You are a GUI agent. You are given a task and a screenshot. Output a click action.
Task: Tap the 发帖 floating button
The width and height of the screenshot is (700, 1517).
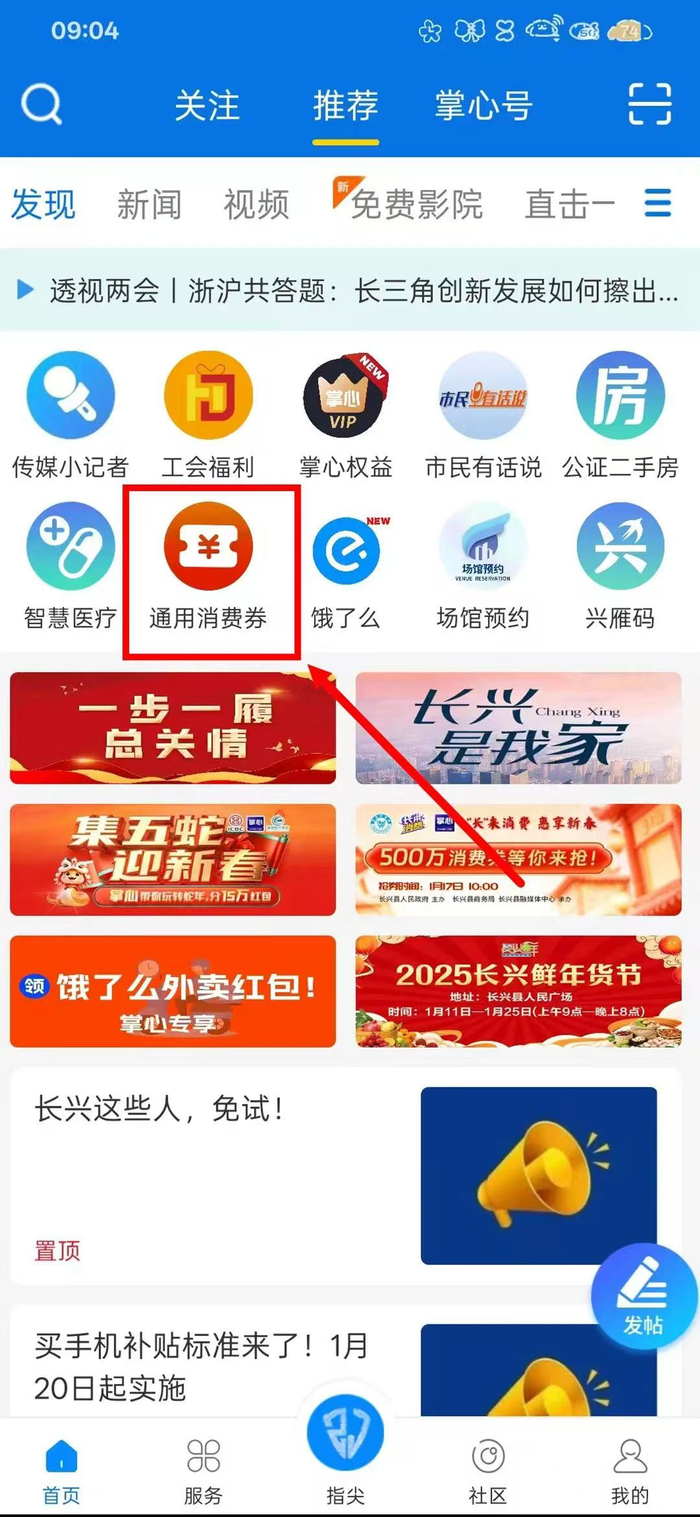pyautogui.click(x=643, y=1295)
